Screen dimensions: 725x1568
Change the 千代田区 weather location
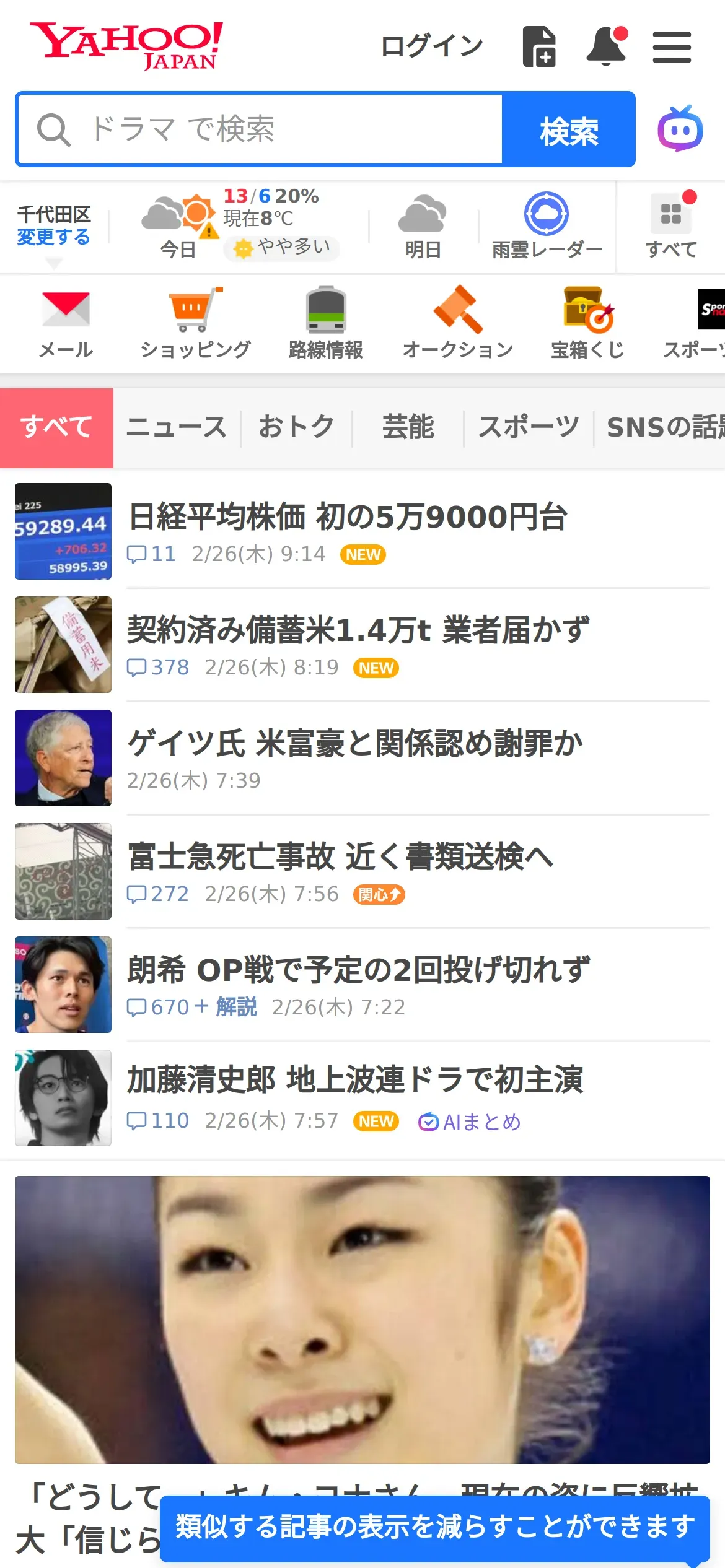click(x=53, y=236)
